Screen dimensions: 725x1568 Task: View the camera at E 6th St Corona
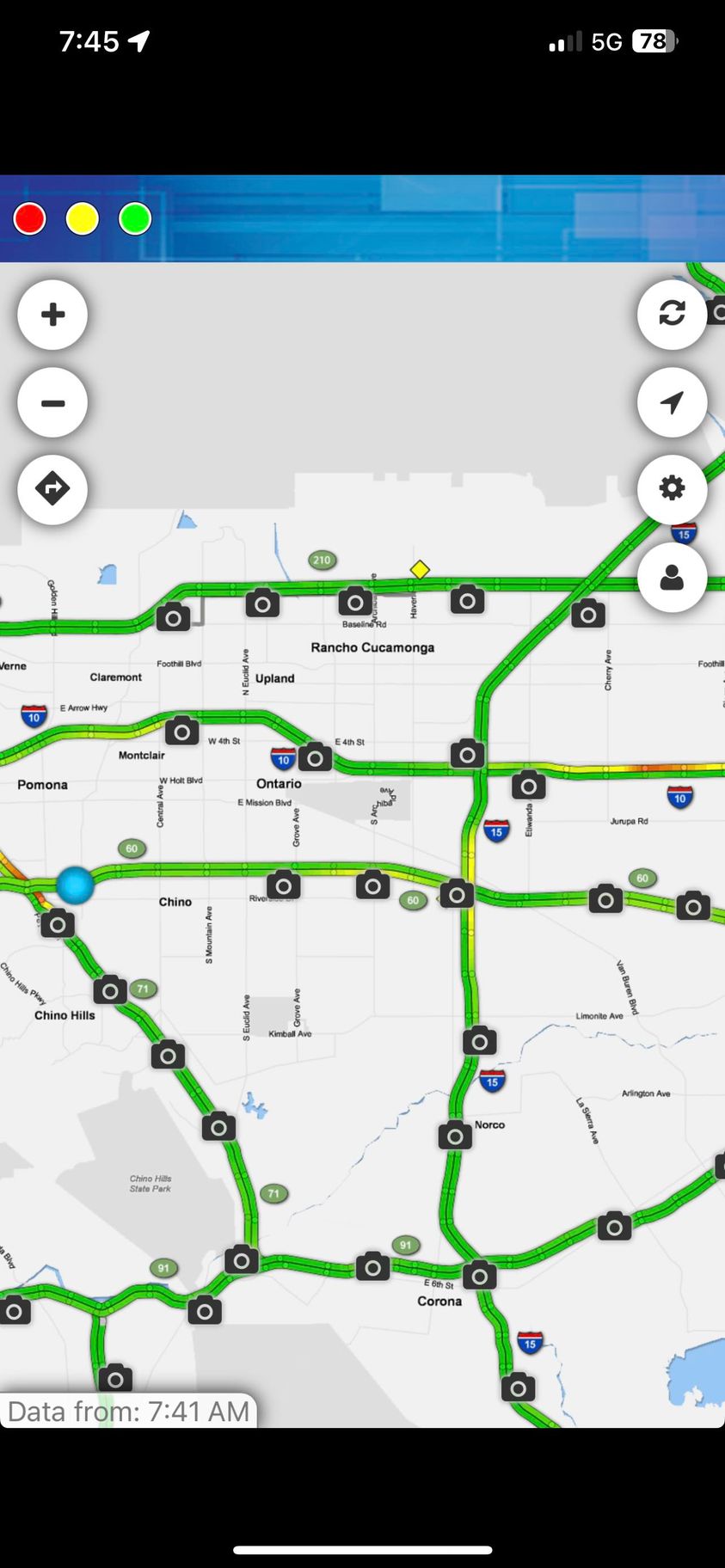click(x=479, y=1276)
